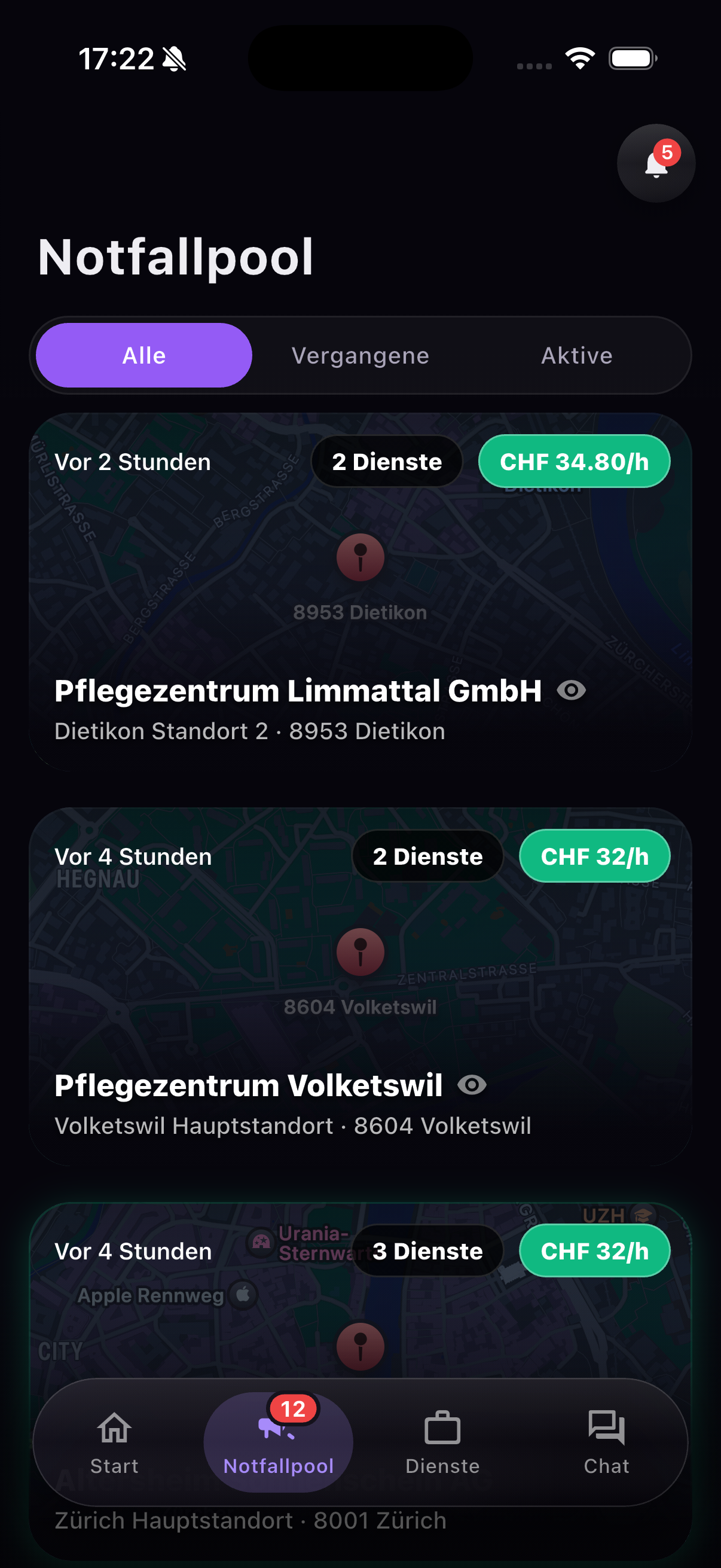Switch to the Dienste tab
721x1568 pixels.
click(x=442, y=1442)
